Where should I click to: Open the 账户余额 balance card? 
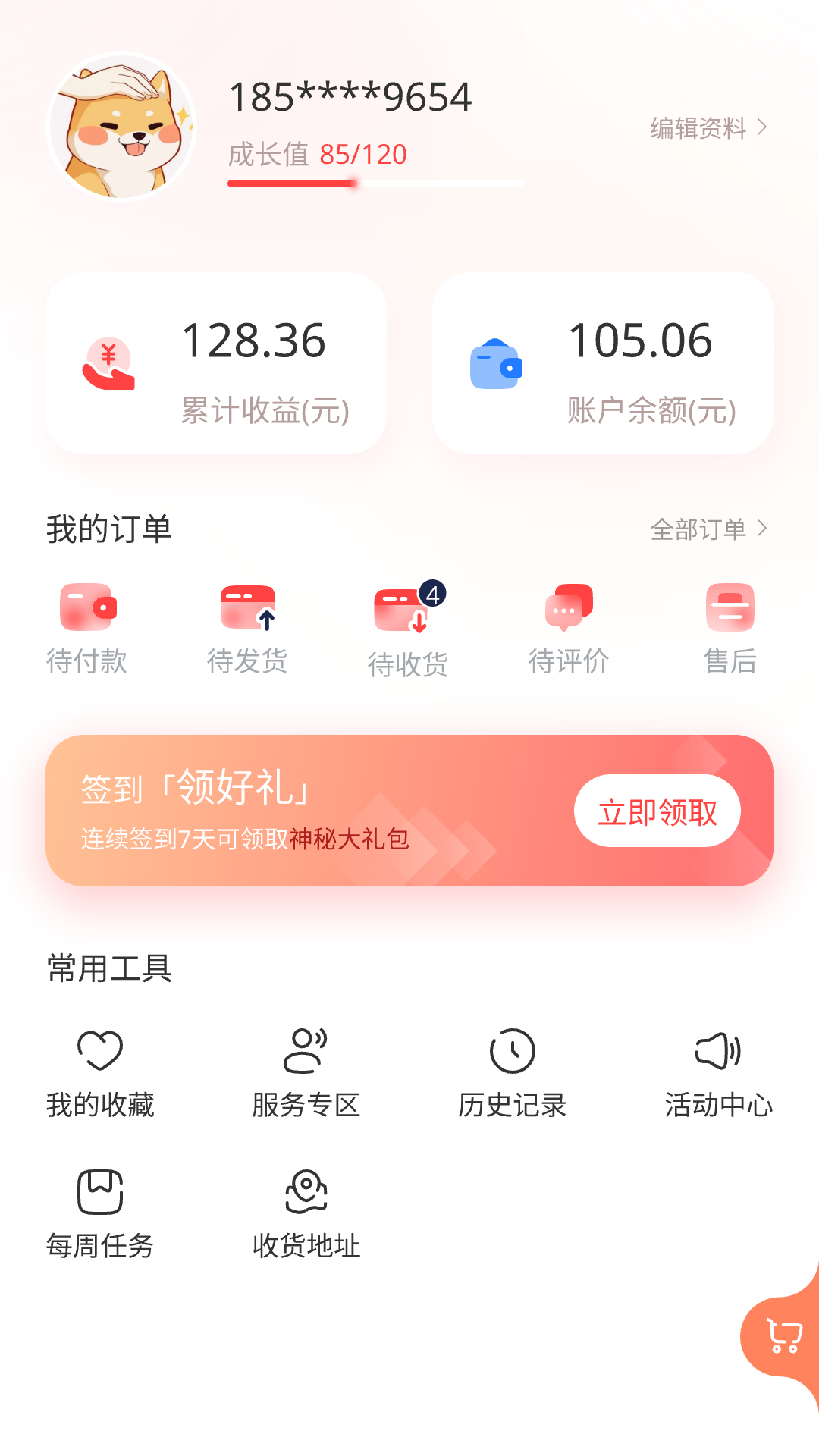pos(603,363)
